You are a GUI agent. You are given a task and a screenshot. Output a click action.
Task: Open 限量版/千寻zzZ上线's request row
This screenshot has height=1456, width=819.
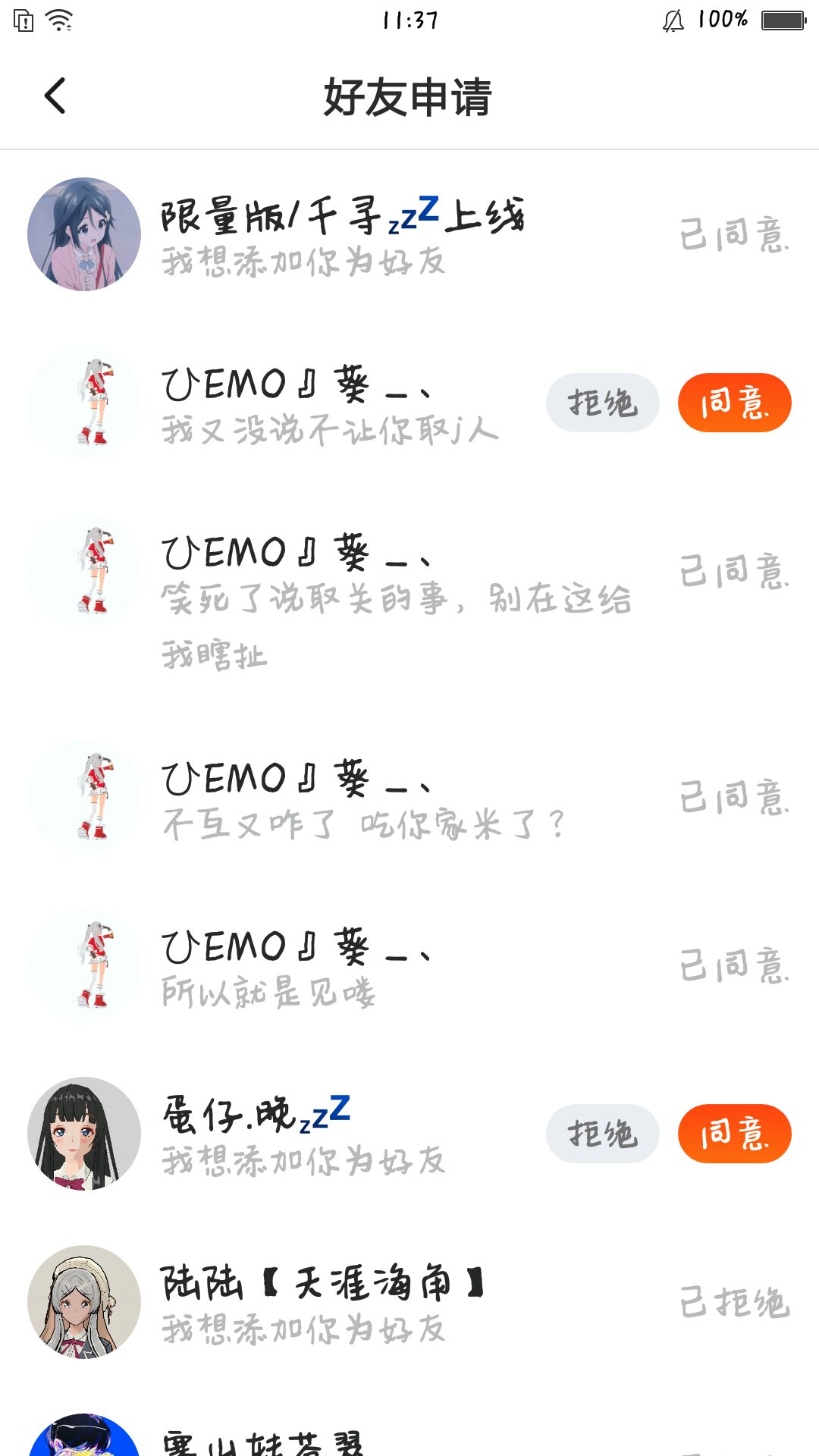(x=341, y=235)
